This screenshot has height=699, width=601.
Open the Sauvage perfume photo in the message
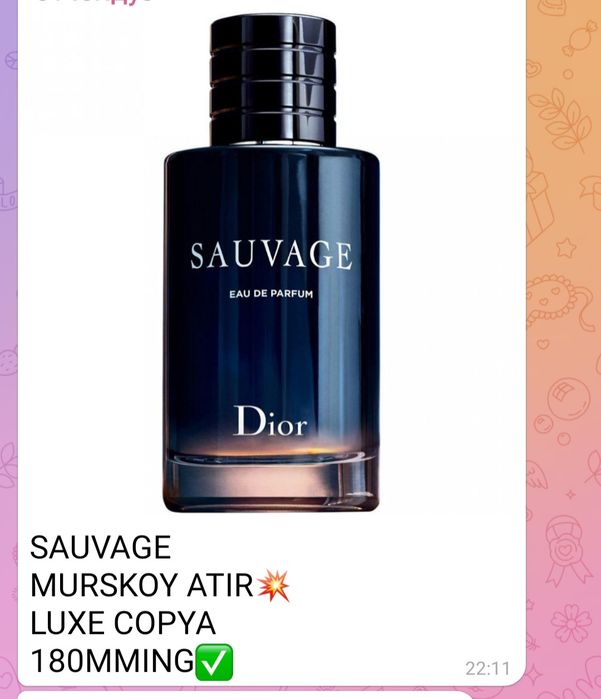tap(272, 265)
